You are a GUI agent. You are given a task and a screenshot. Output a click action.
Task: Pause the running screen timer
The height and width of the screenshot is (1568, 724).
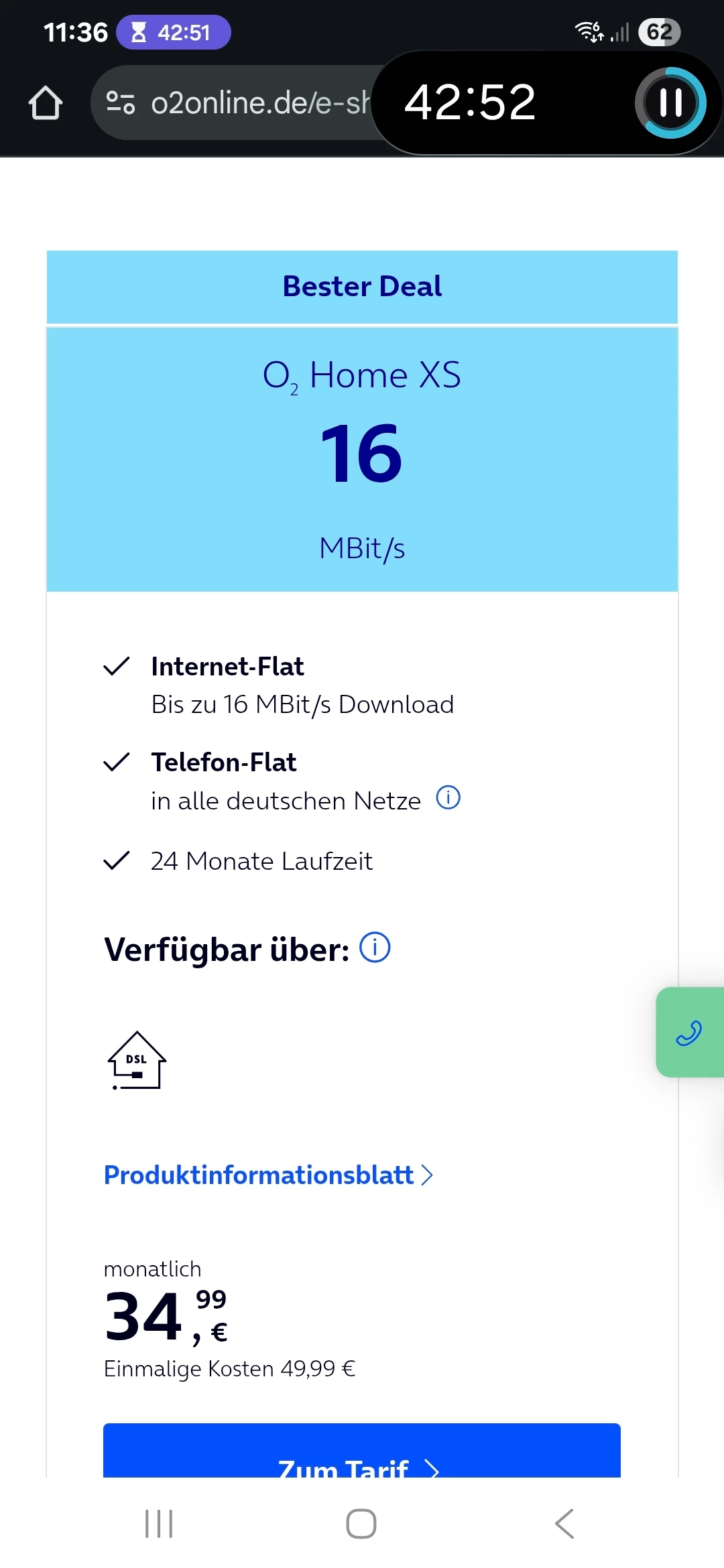tap(670, 103)
